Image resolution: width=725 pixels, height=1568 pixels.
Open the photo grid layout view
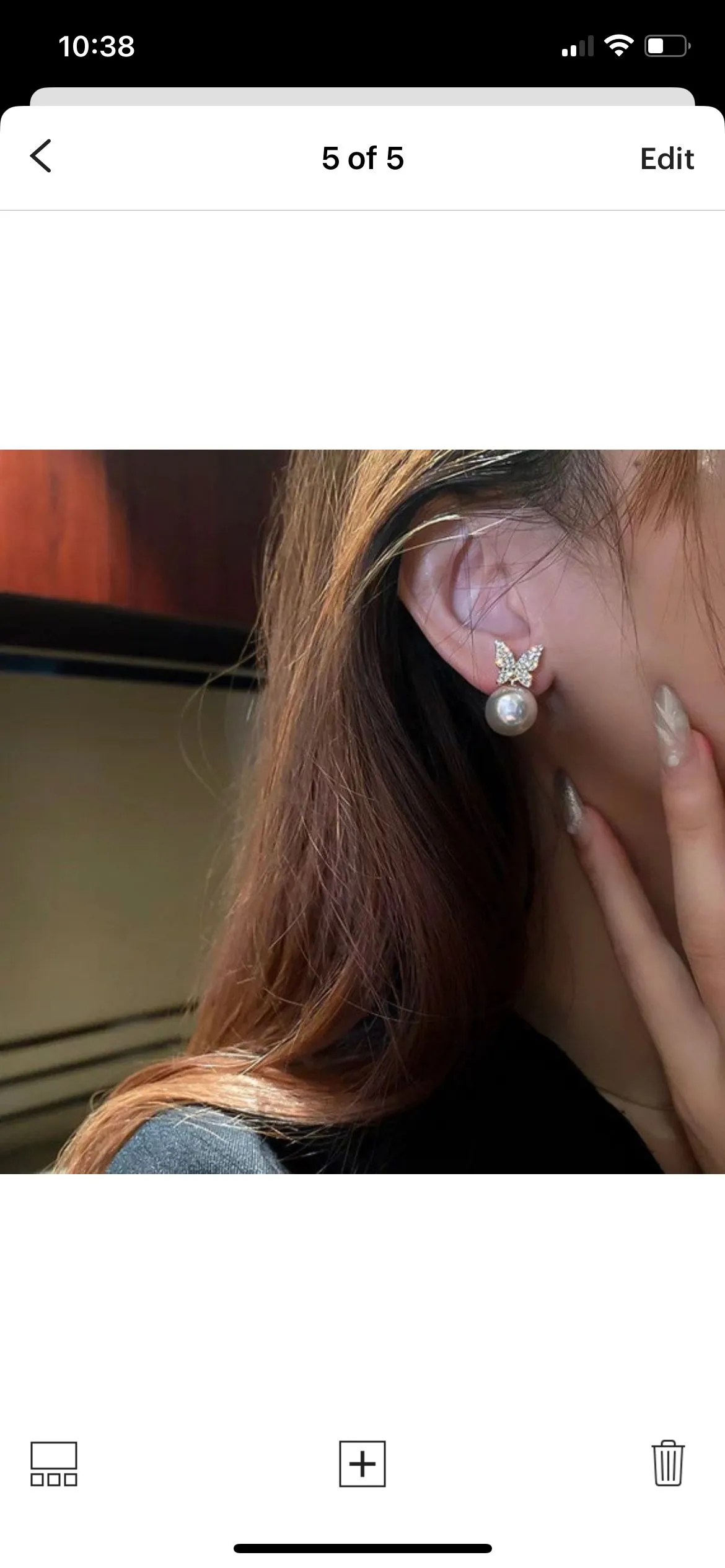pos(54,1464)
